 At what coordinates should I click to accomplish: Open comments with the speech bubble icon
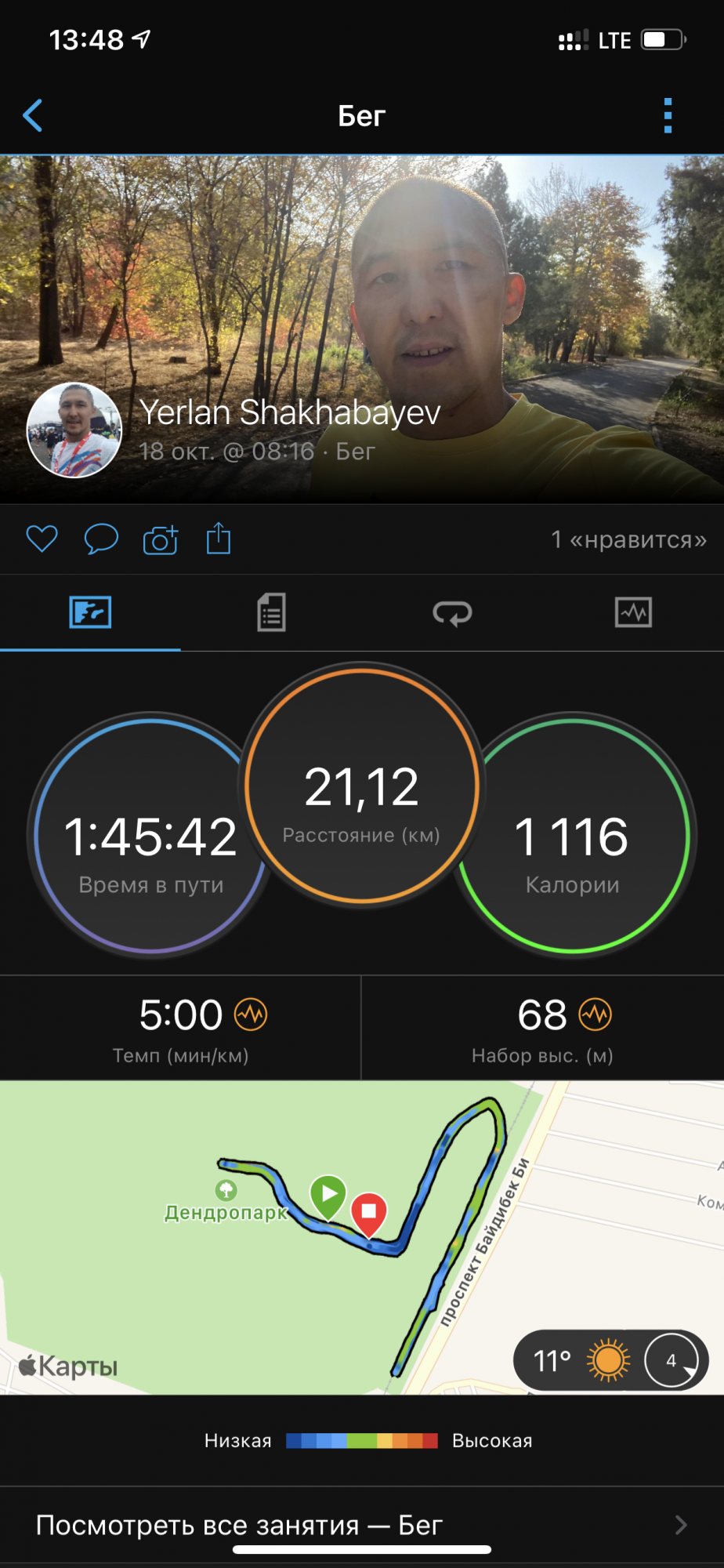101,539
